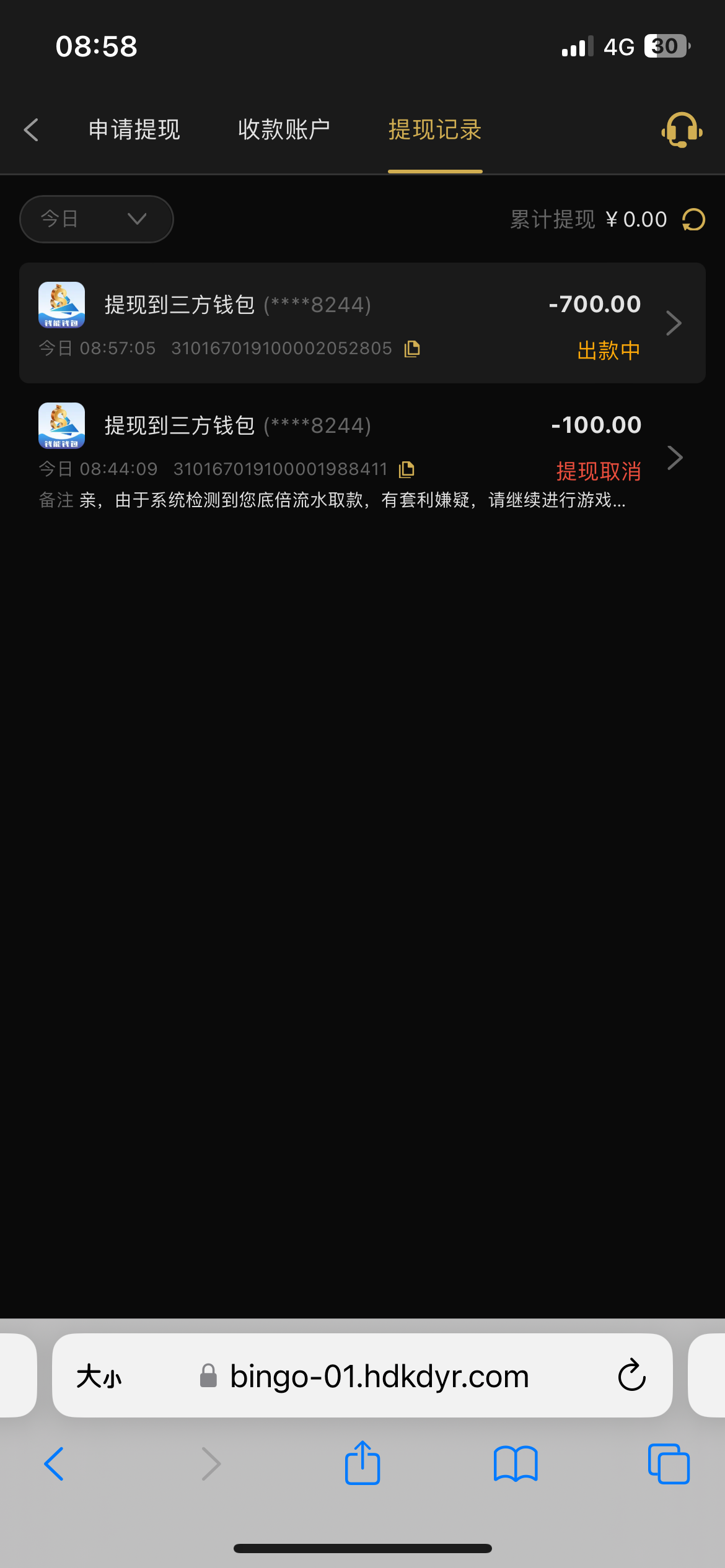Open the 大小 page settings menu

(x=99, y=1377)
